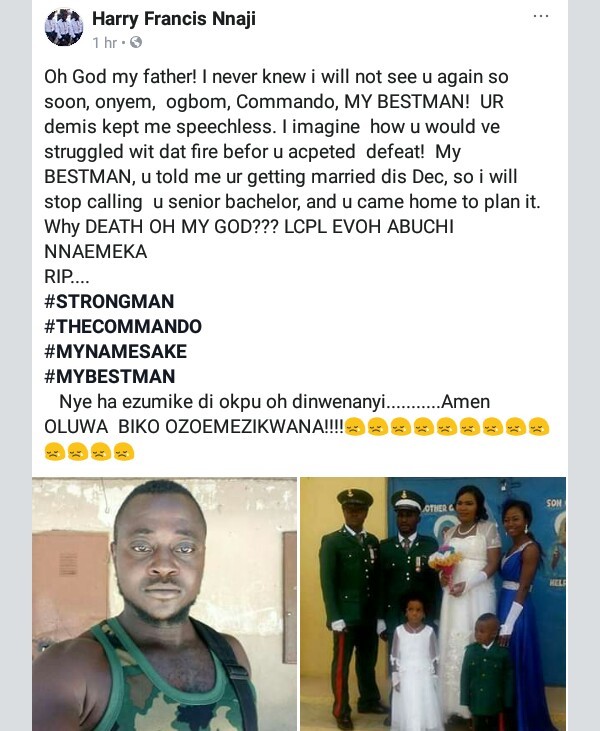The height and width of the screenshot is (731, 600).
Task: Open the #STRONGMAN hashtag
Action: [x=109, y=301]
